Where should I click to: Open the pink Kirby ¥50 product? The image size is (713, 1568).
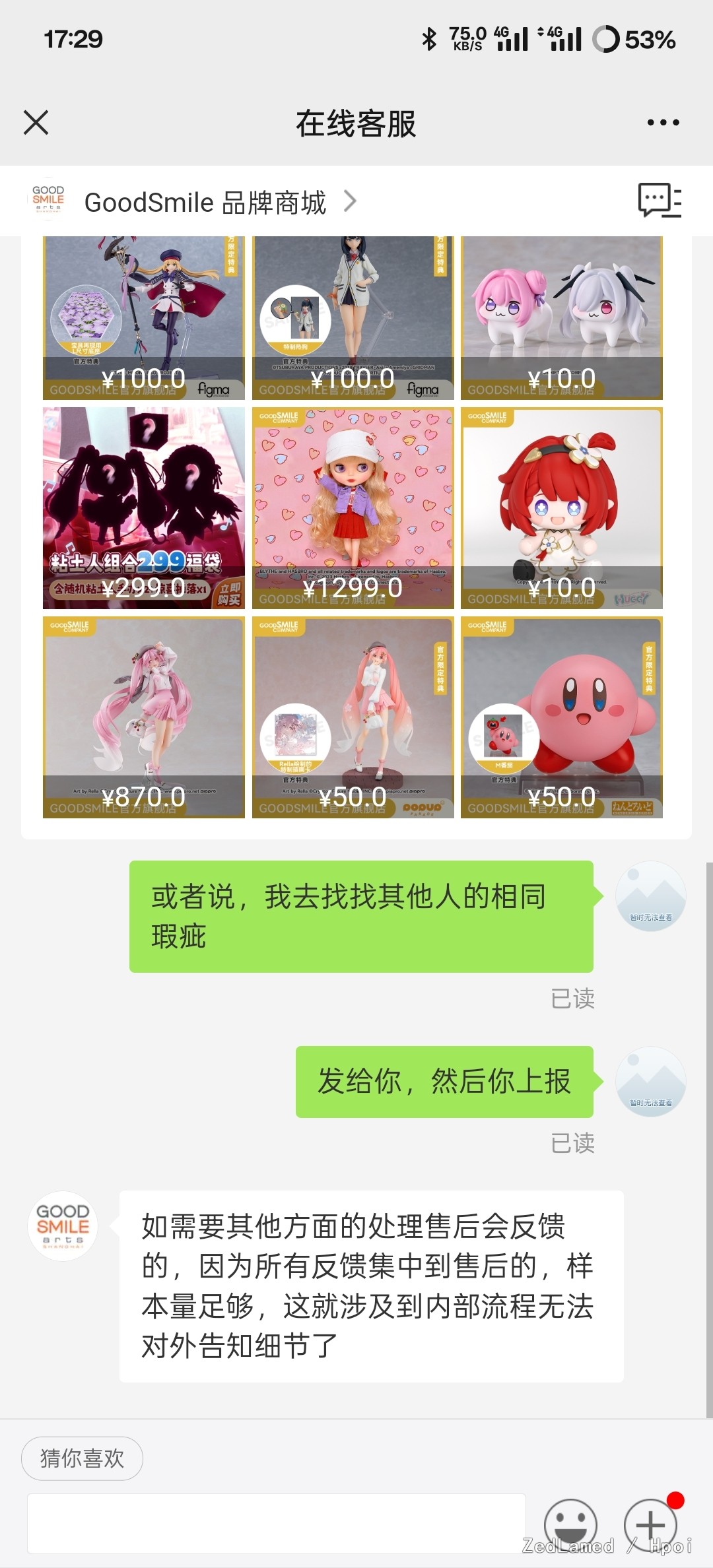tap(562, 717)
